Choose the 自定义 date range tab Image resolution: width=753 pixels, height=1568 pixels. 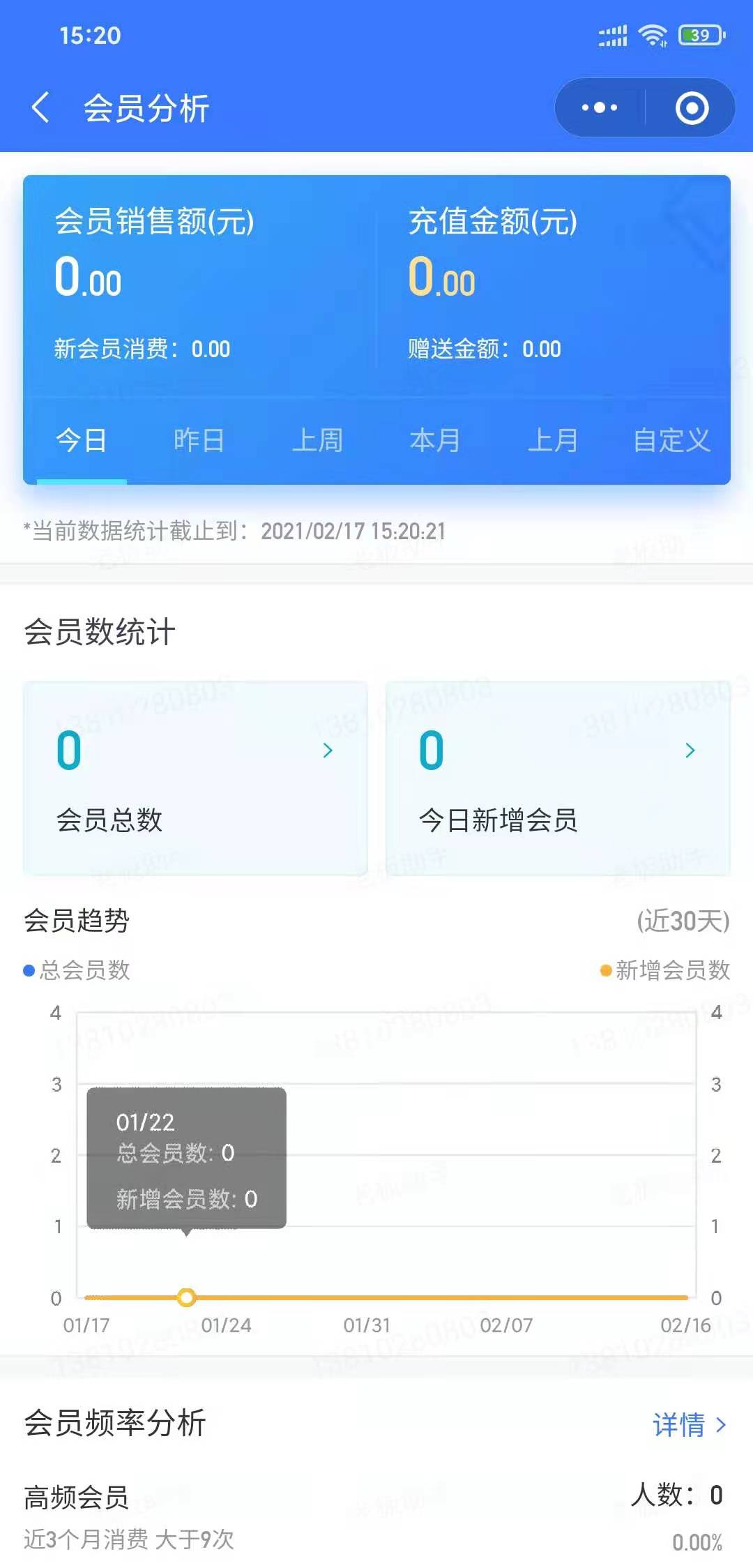pyautogui.click(x=671, y=440)
